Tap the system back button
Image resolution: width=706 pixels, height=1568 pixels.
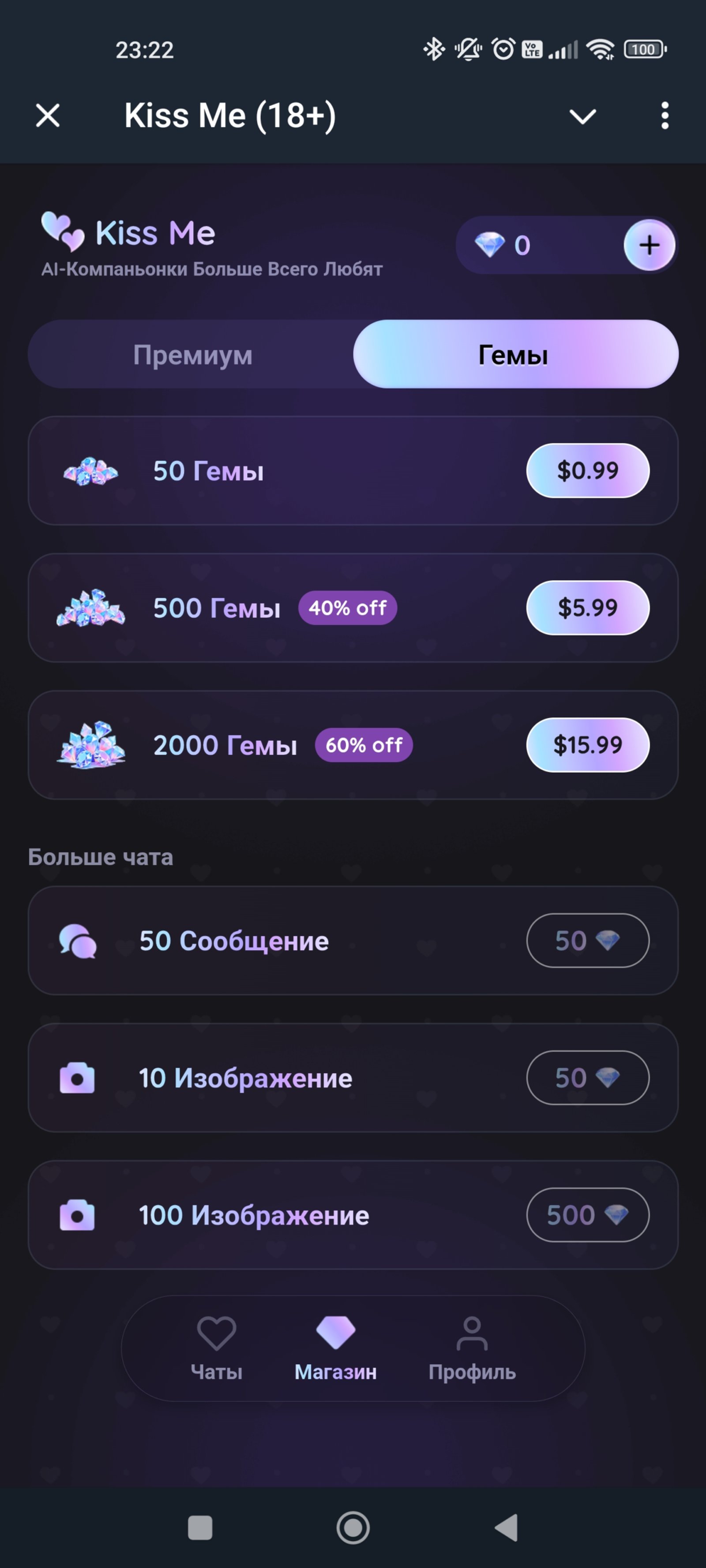[x=506, y=1527]
